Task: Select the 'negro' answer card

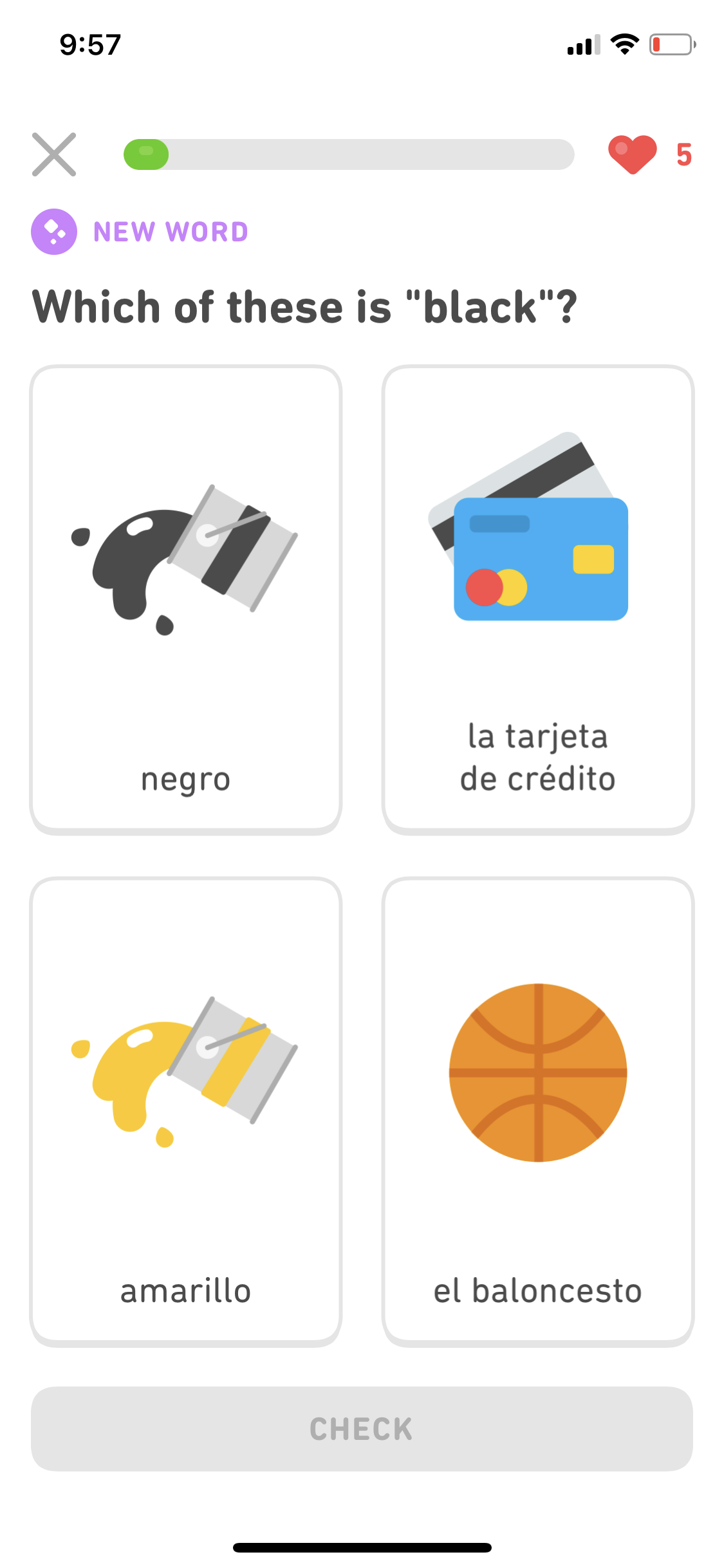Action: tap(185, 599)
